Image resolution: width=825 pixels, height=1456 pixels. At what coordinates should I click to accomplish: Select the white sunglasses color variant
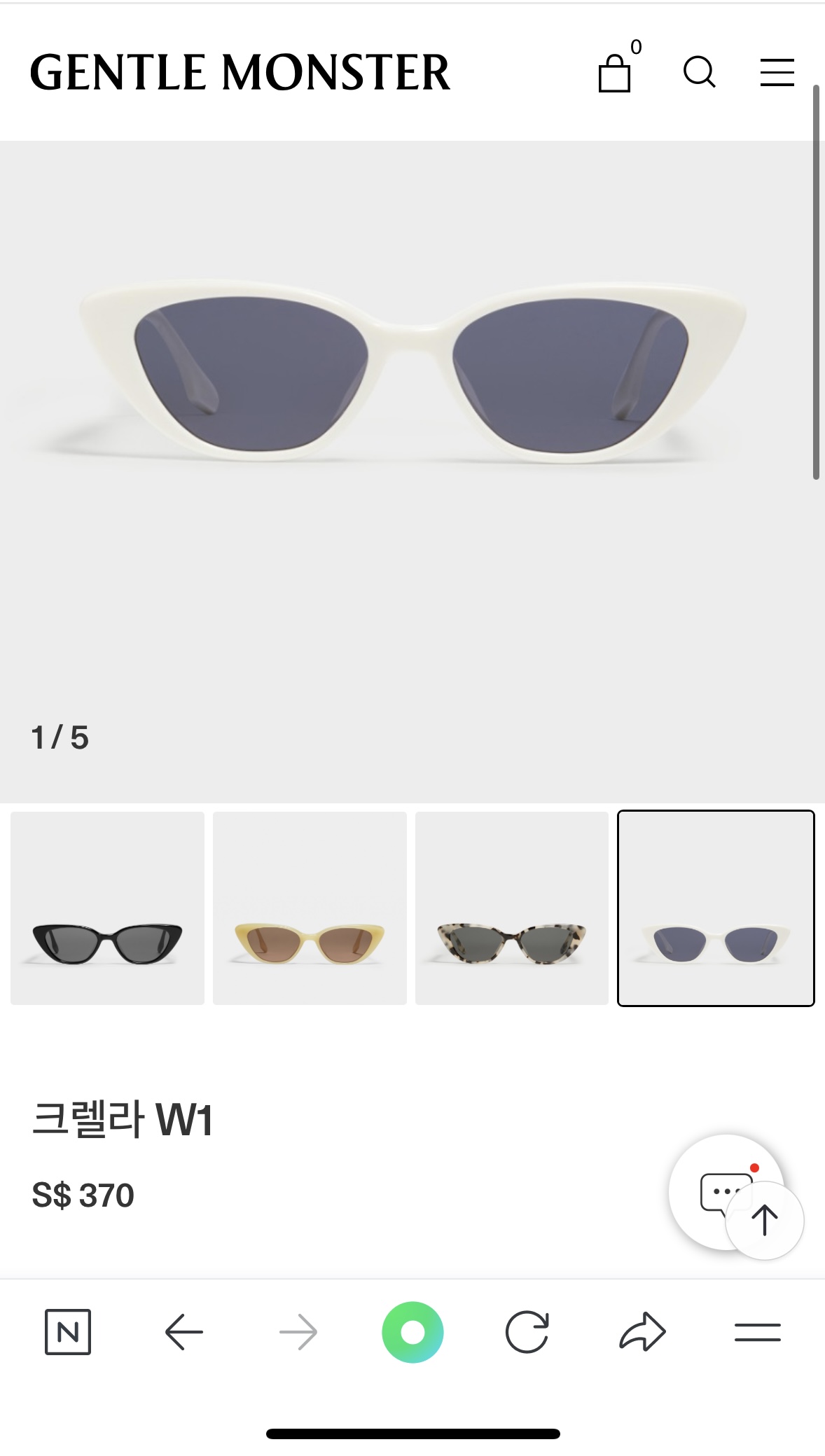pyautogui.click(x=715, y=908)
